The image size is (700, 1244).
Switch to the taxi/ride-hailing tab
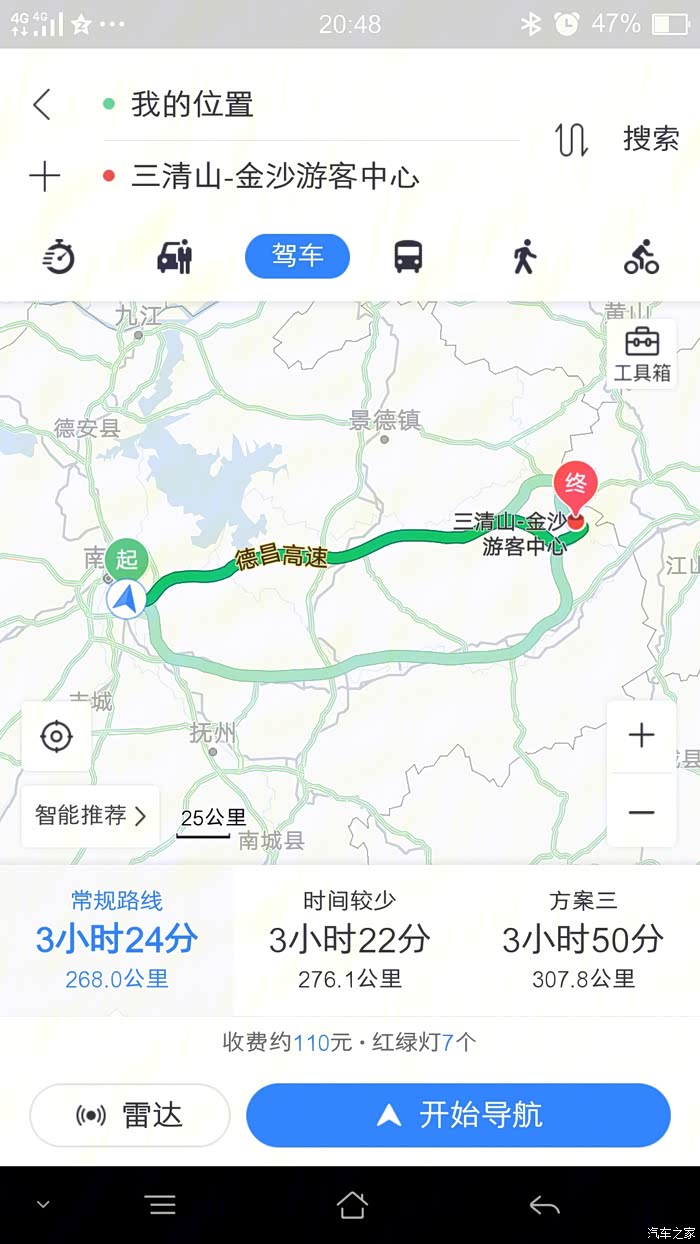175,257
